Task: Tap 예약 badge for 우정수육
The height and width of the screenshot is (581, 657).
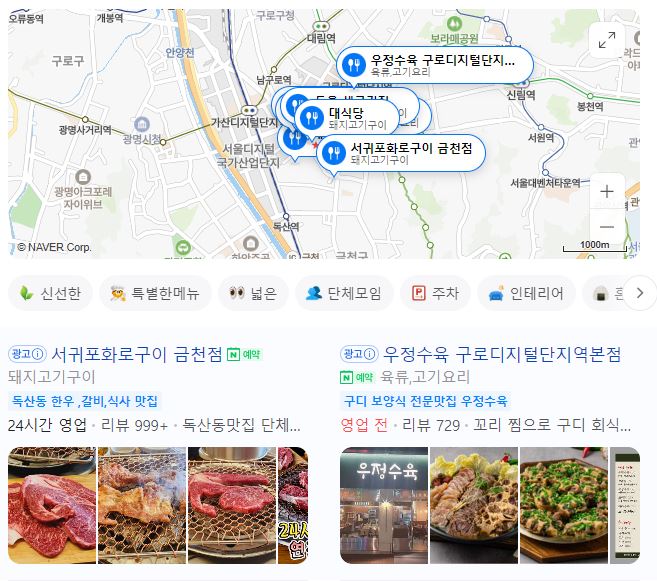Action: [x=358, y=377]
